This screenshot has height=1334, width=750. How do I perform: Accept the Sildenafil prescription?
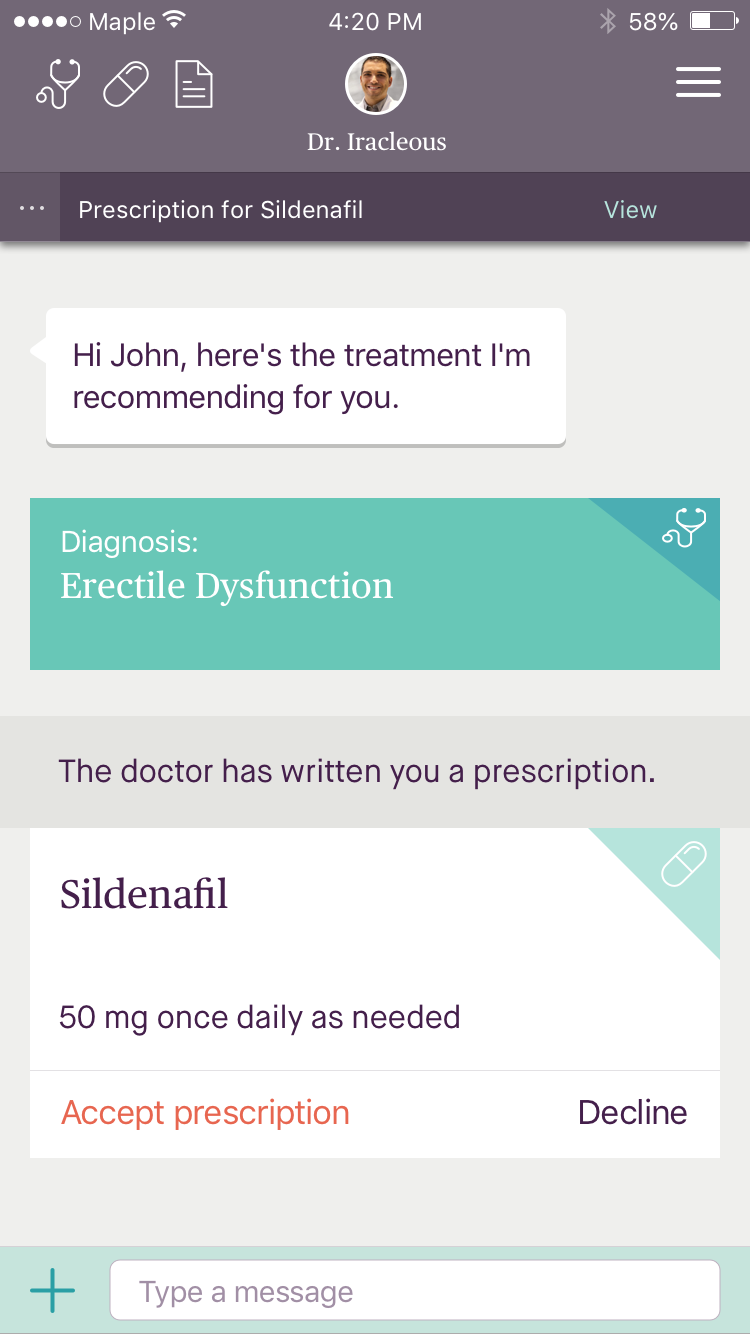pos(206,1113)
